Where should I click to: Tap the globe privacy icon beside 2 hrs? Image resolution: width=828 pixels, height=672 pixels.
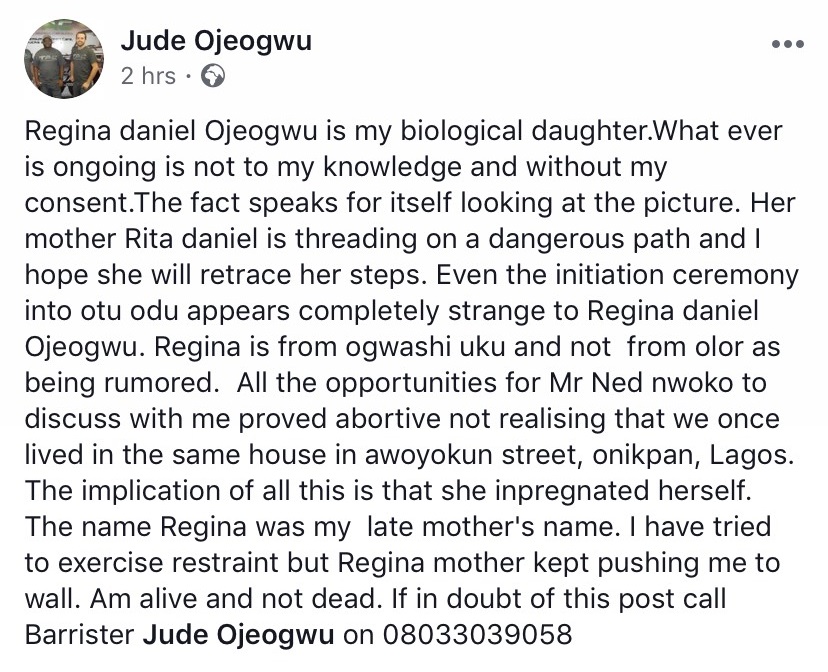[213, 76]
